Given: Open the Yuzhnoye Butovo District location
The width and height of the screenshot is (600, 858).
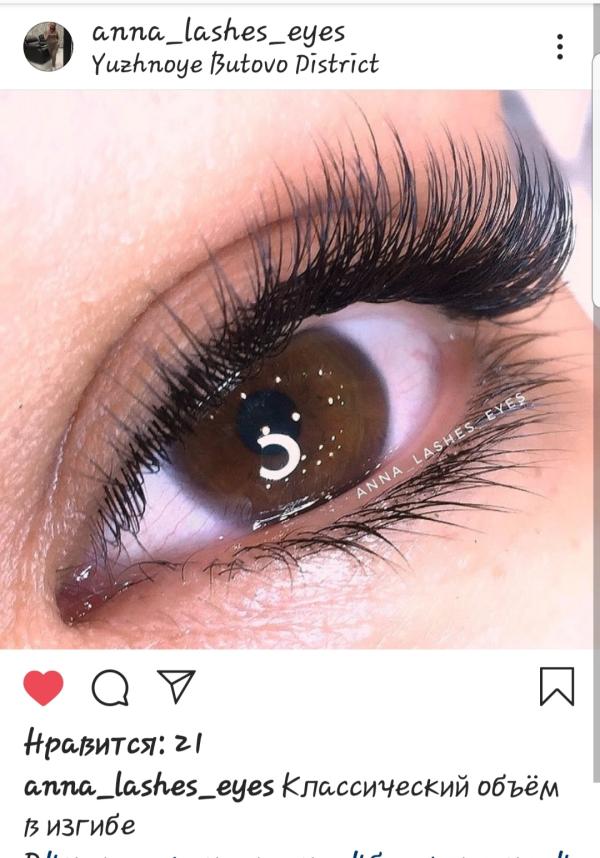Looking at the screenshot, I should pyautogui.click(x=235, y=65).
